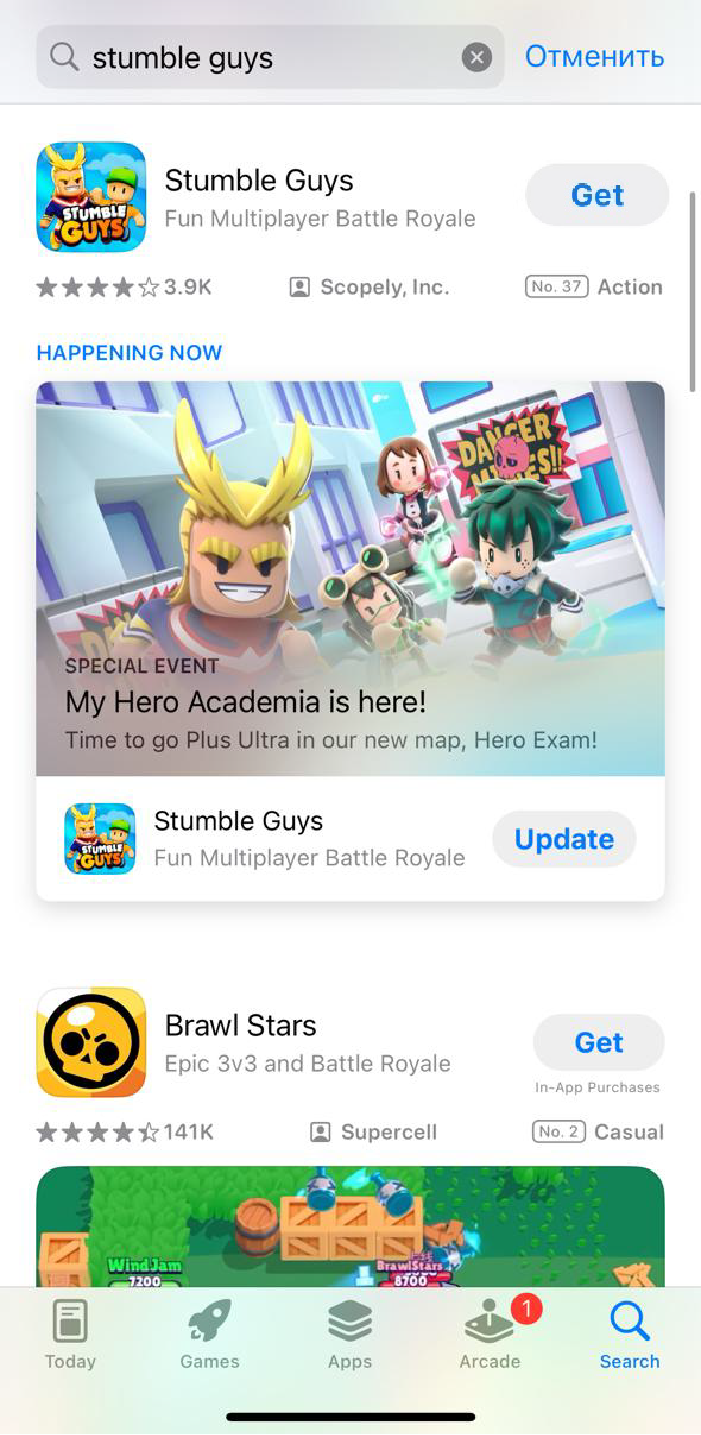Tap Отменить to cancel search
The width and height of the screenshot is (701, 1435).
pyautogui.click(x=594, y=57)
